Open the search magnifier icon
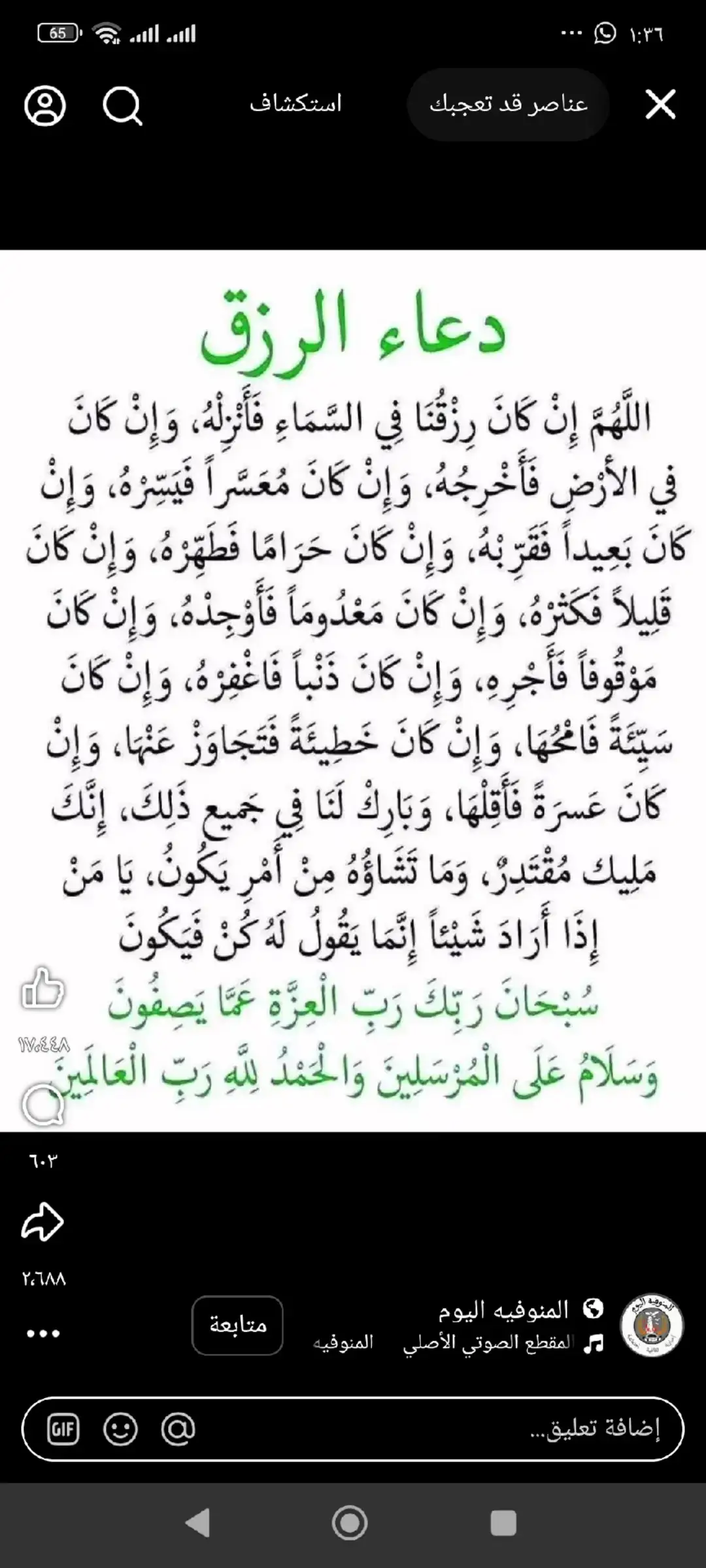 [122, 105]
